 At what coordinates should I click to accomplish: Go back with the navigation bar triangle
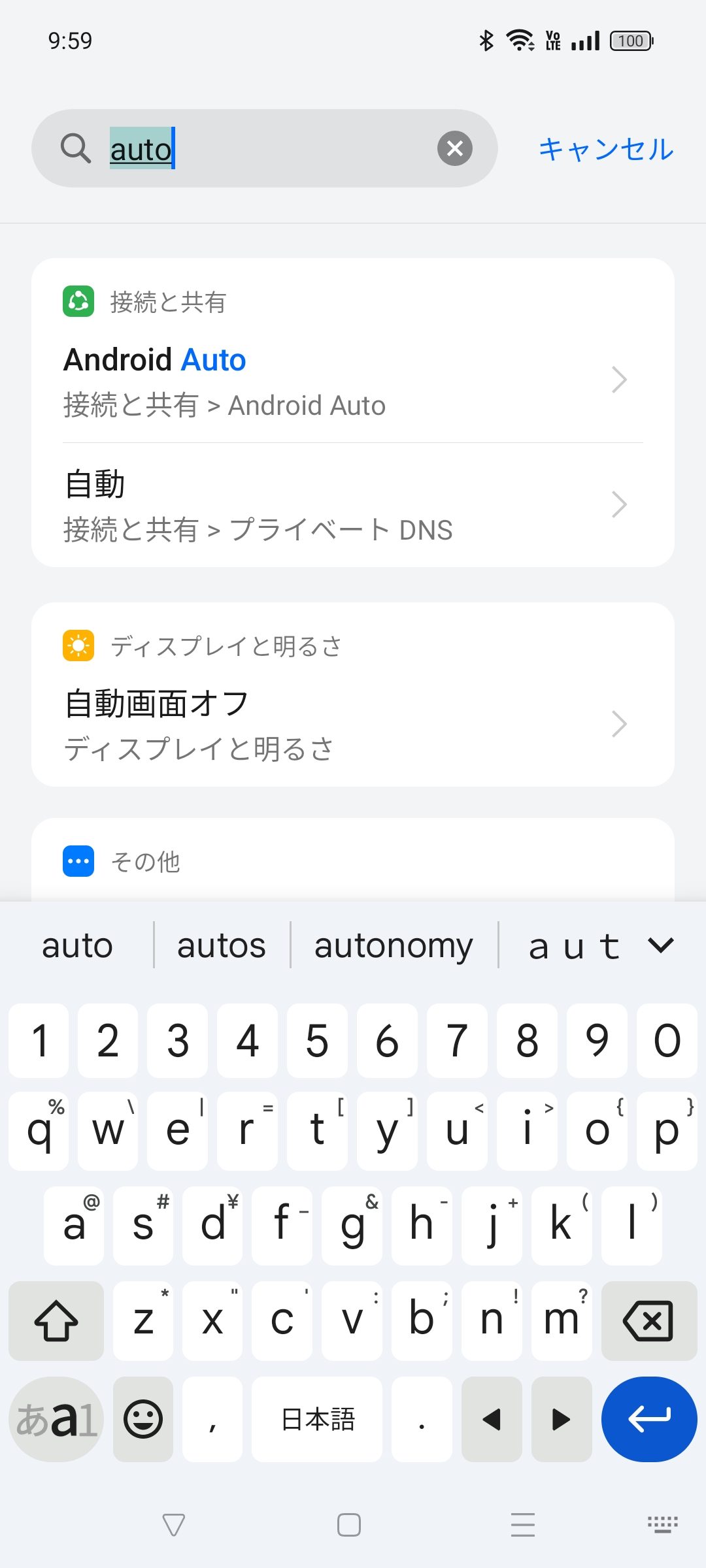(x=174, y=1525)
